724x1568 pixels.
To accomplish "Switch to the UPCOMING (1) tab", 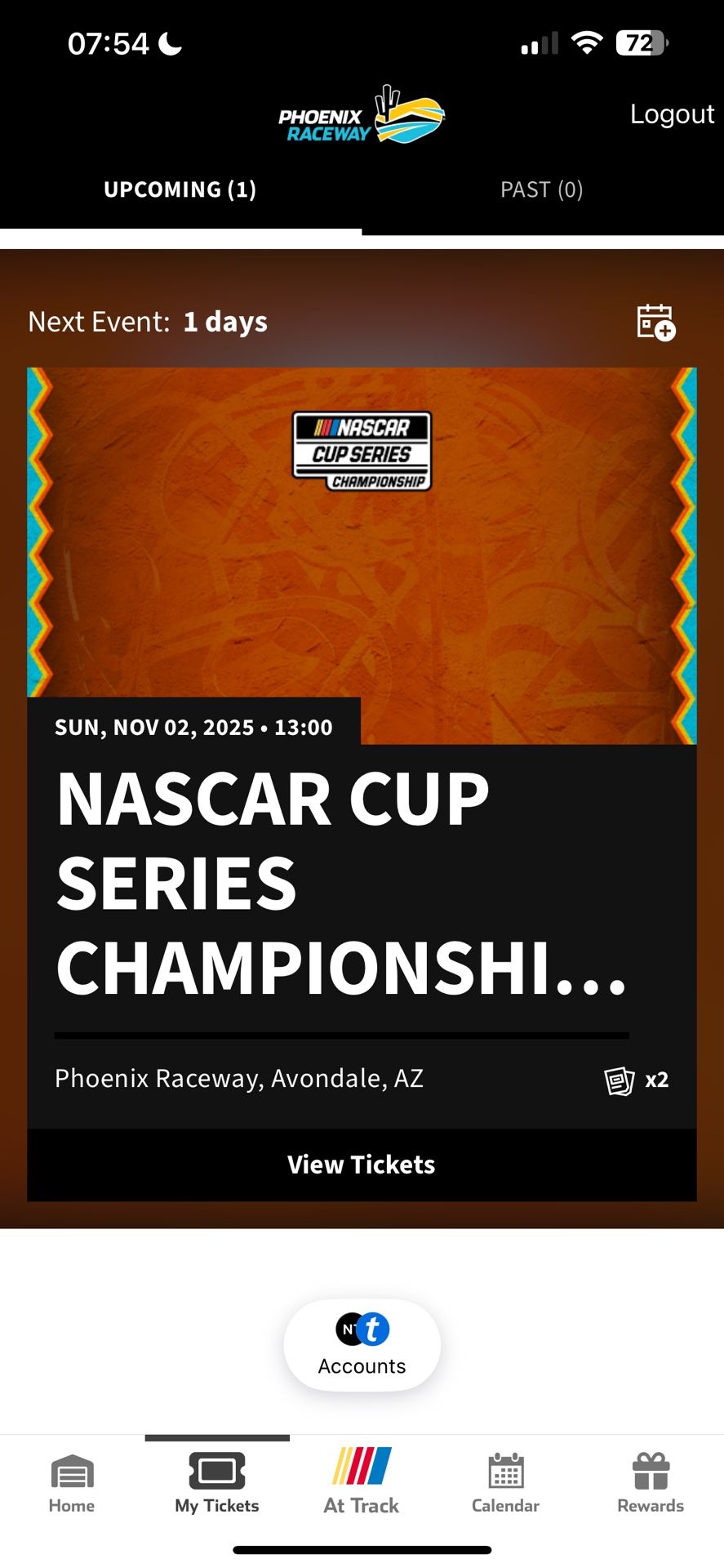I will [x=180, y=189].
